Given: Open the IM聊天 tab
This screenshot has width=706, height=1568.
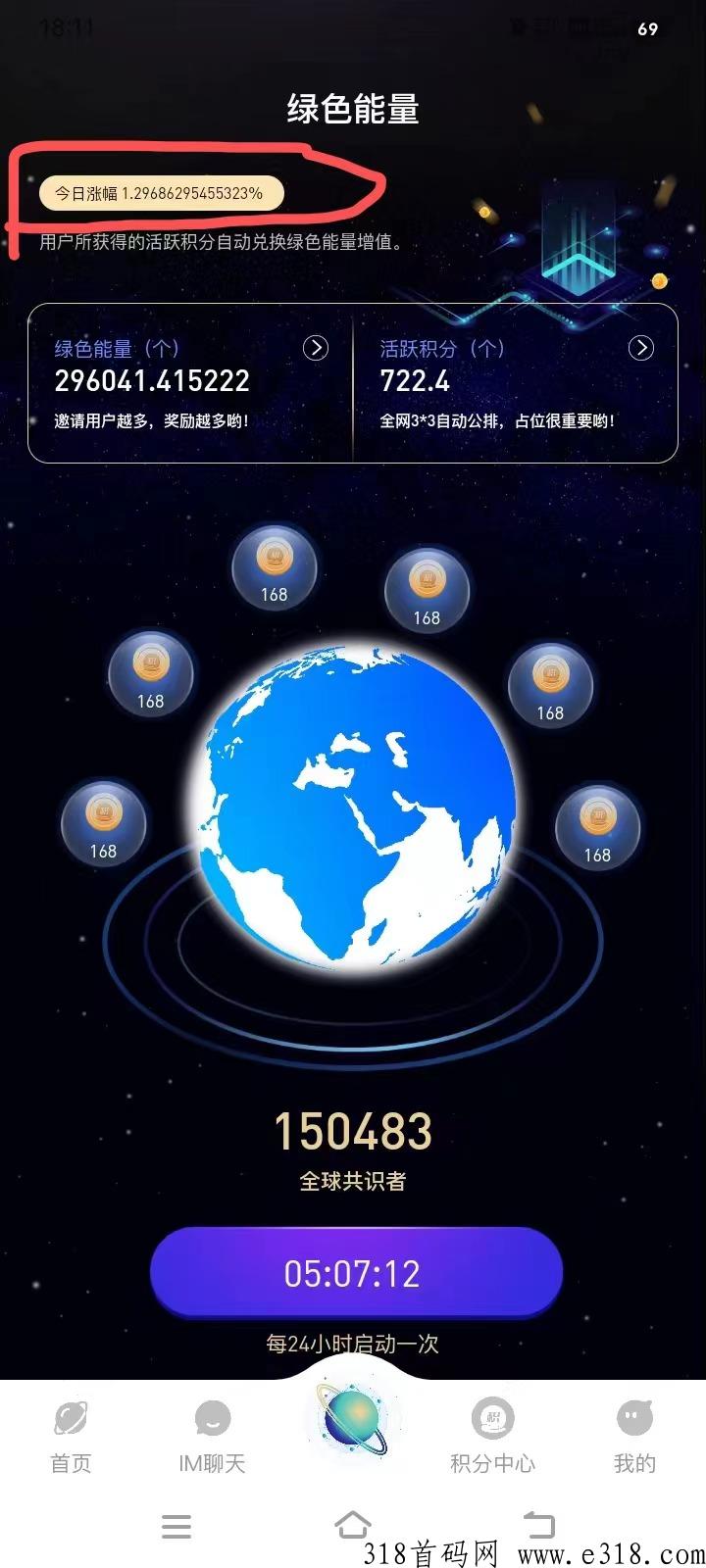Looking at the screenshot, I should pos(212,1437).
